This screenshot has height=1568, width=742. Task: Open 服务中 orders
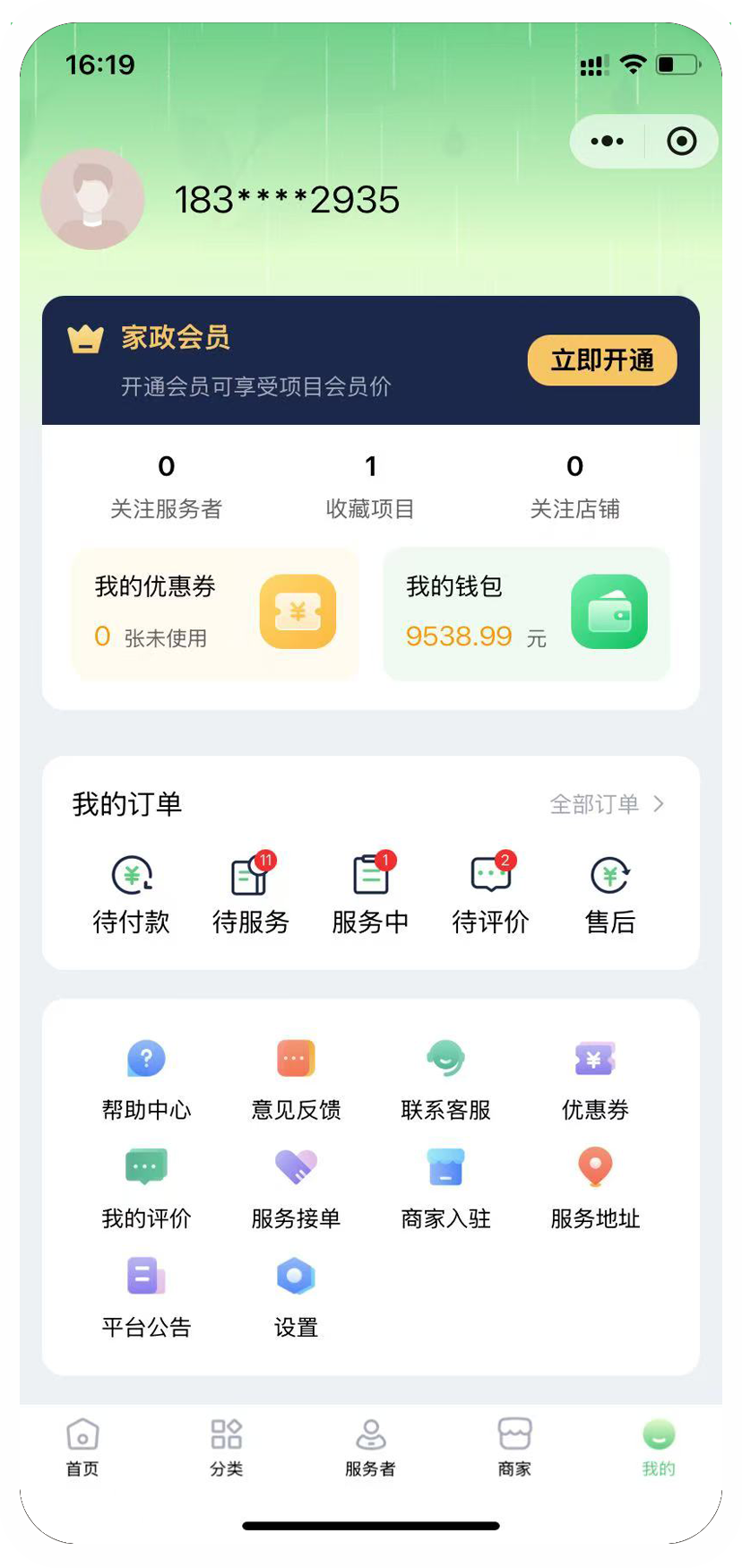[x=371, y=896]
